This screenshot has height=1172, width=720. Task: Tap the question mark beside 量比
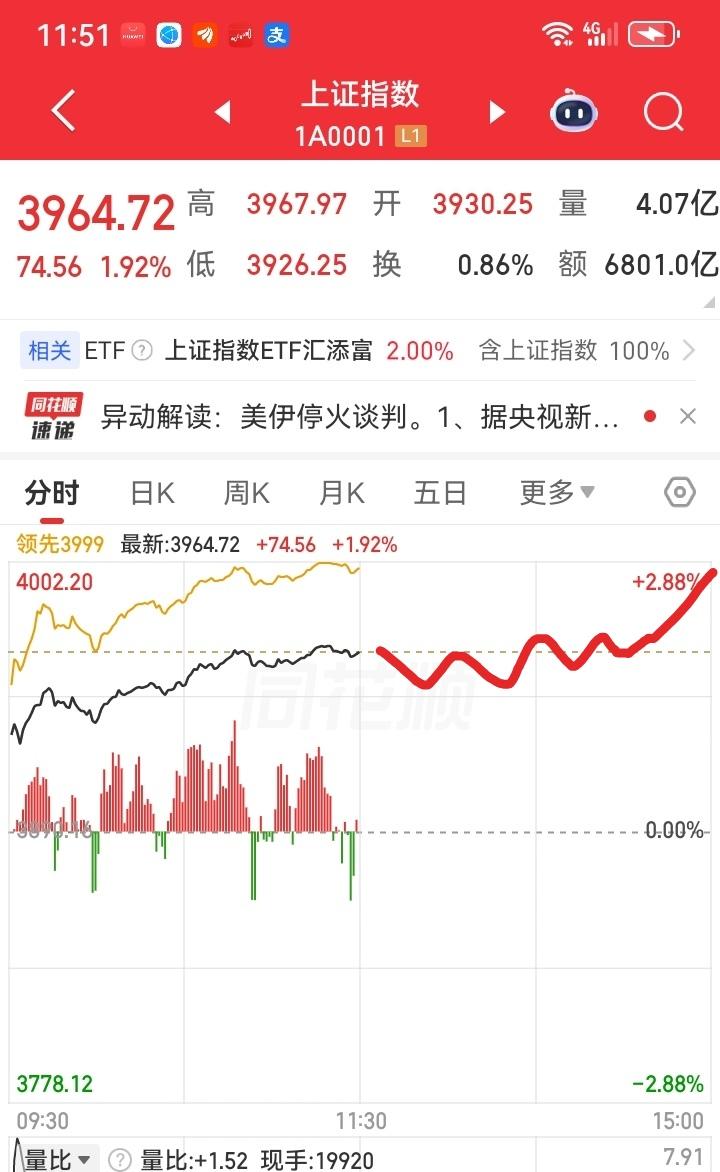119,1159
